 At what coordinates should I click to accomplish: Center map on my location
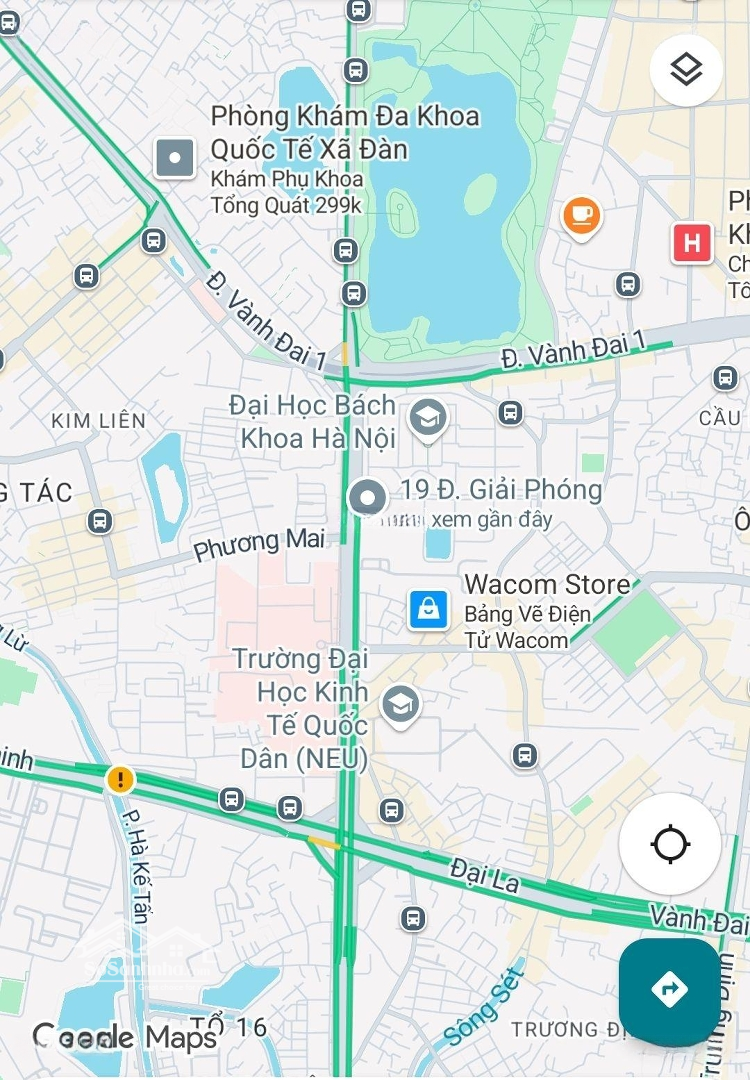[x=669, y=844]
